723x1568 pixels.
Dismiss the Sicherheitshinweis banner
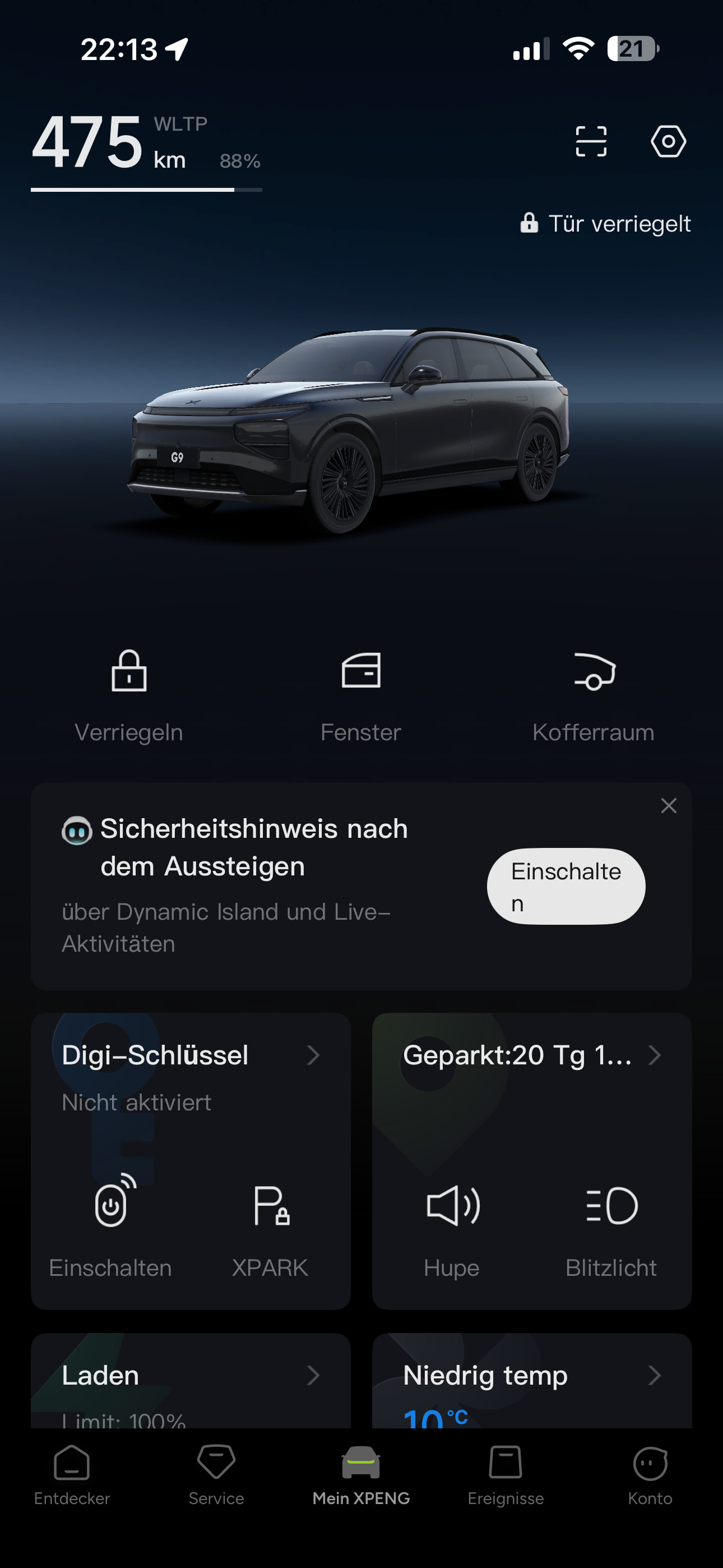(668, 806)
